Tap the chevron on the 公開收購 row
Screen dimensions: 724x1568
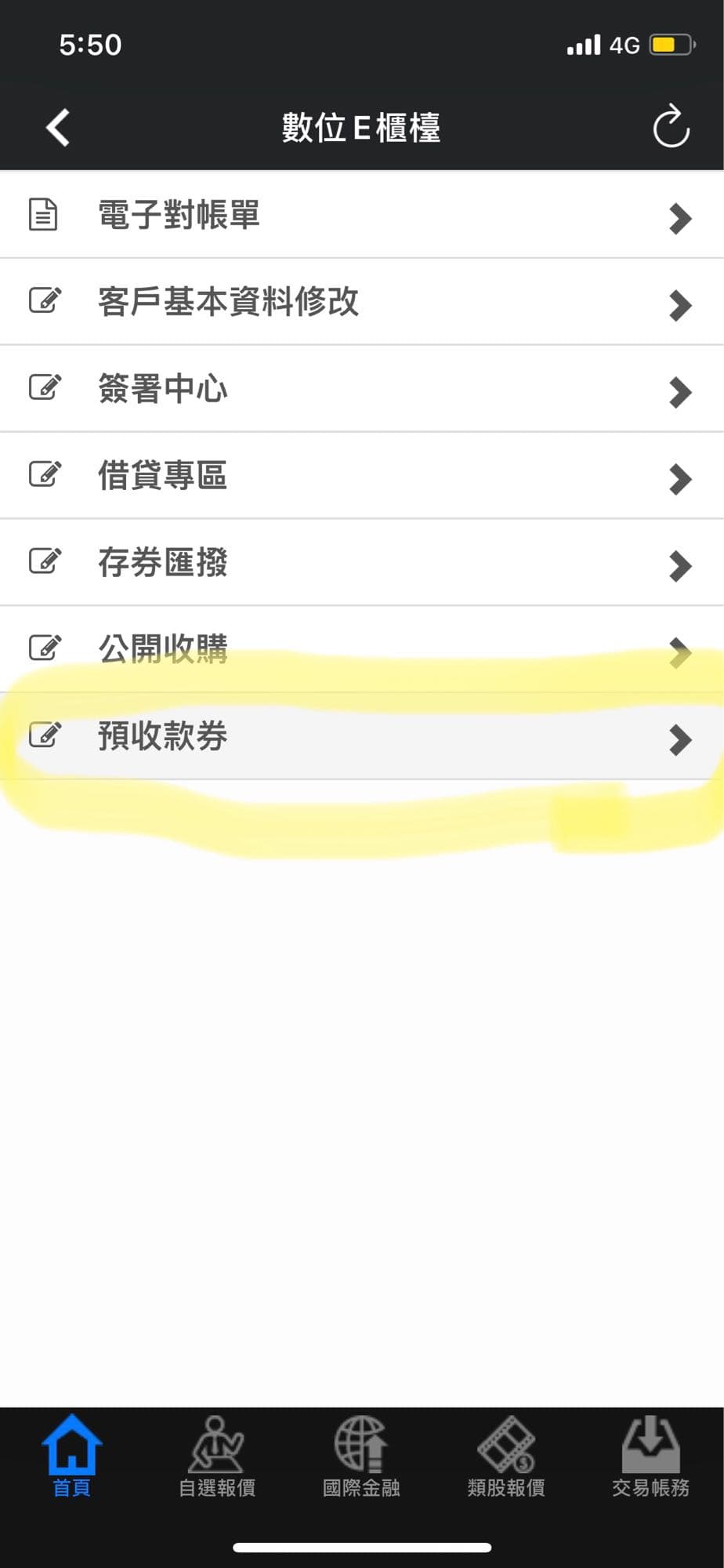point(679,649)
